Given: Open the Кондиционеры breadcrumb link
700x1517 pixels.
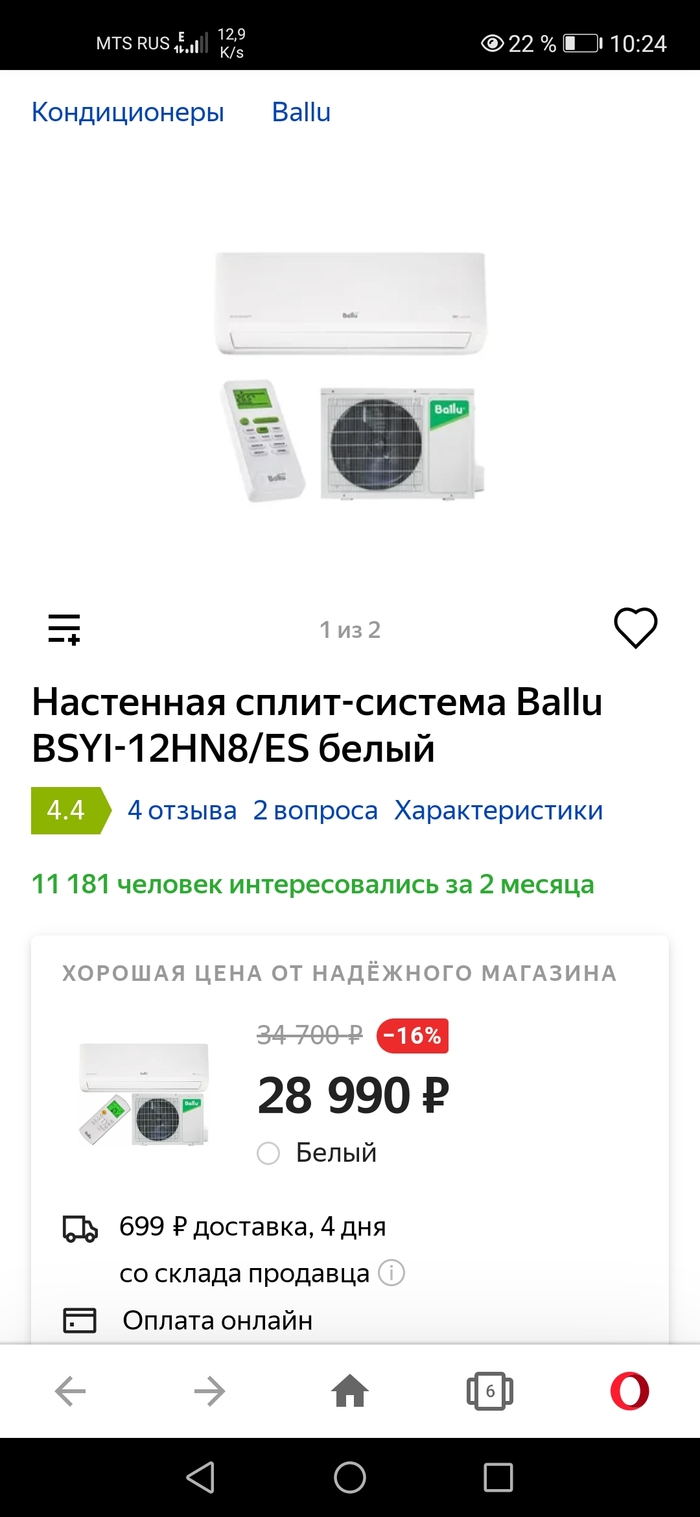Looking at the screenshot, I should click(128, 112).
